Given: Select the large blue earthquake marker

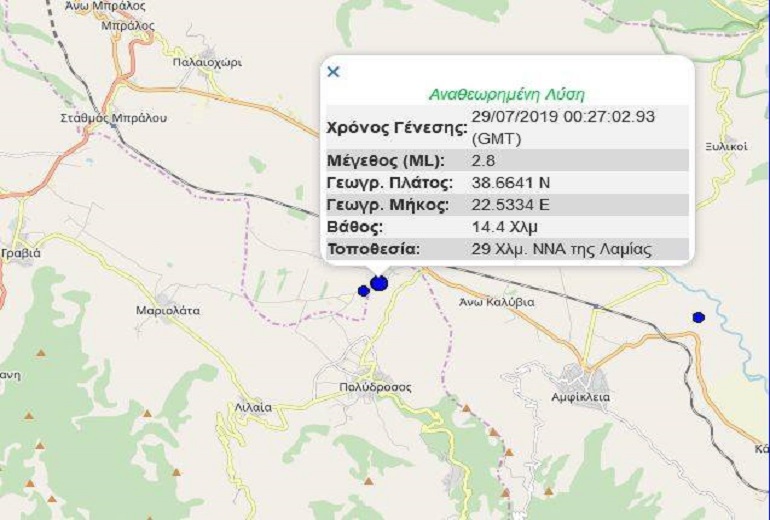Looking at the screenshot, I should [x=379, y=284].
